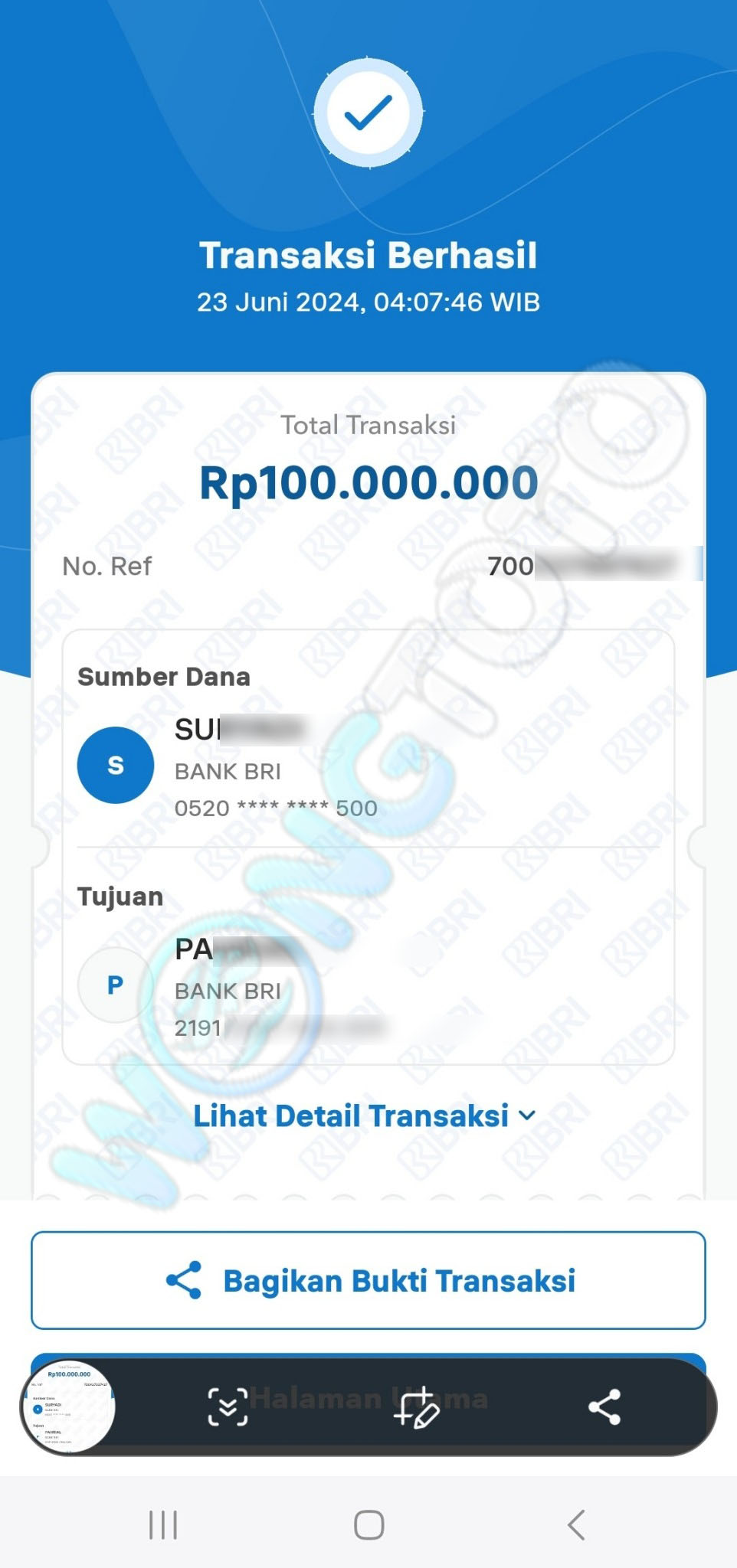
Task: Expand Lihat Detail Transaksi
Action: [x=365, y=1116]
